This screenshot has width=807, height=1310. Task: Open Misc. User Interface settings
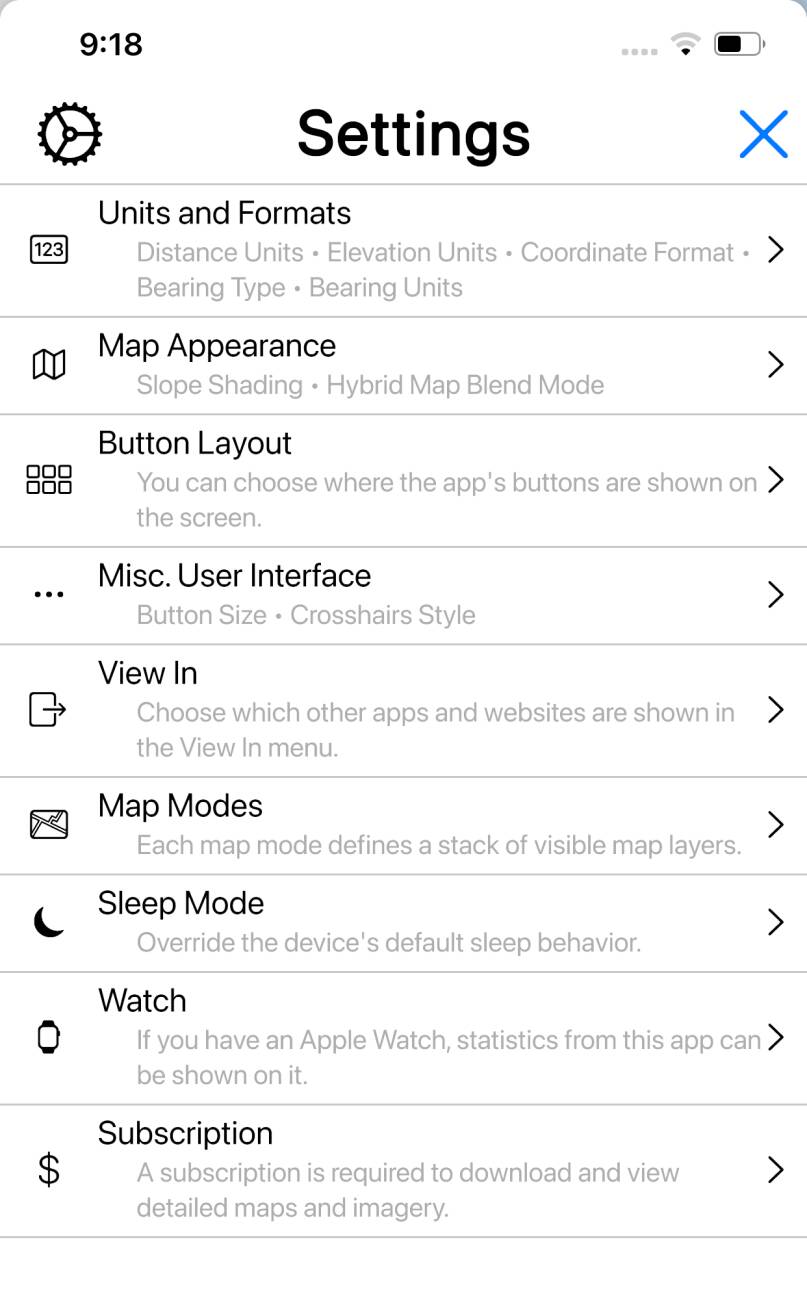coord(403,595)
